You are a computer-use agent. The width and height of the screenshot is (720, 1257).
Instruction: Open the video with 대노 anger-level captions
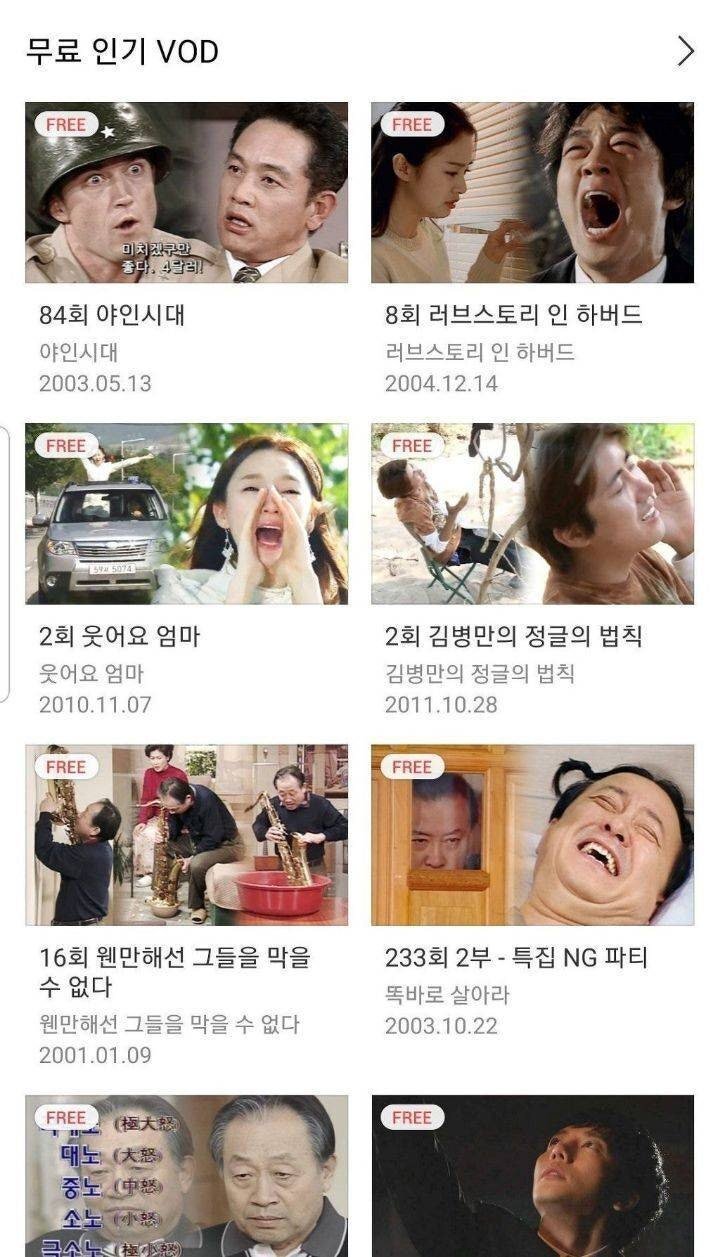coord(186,1176)
